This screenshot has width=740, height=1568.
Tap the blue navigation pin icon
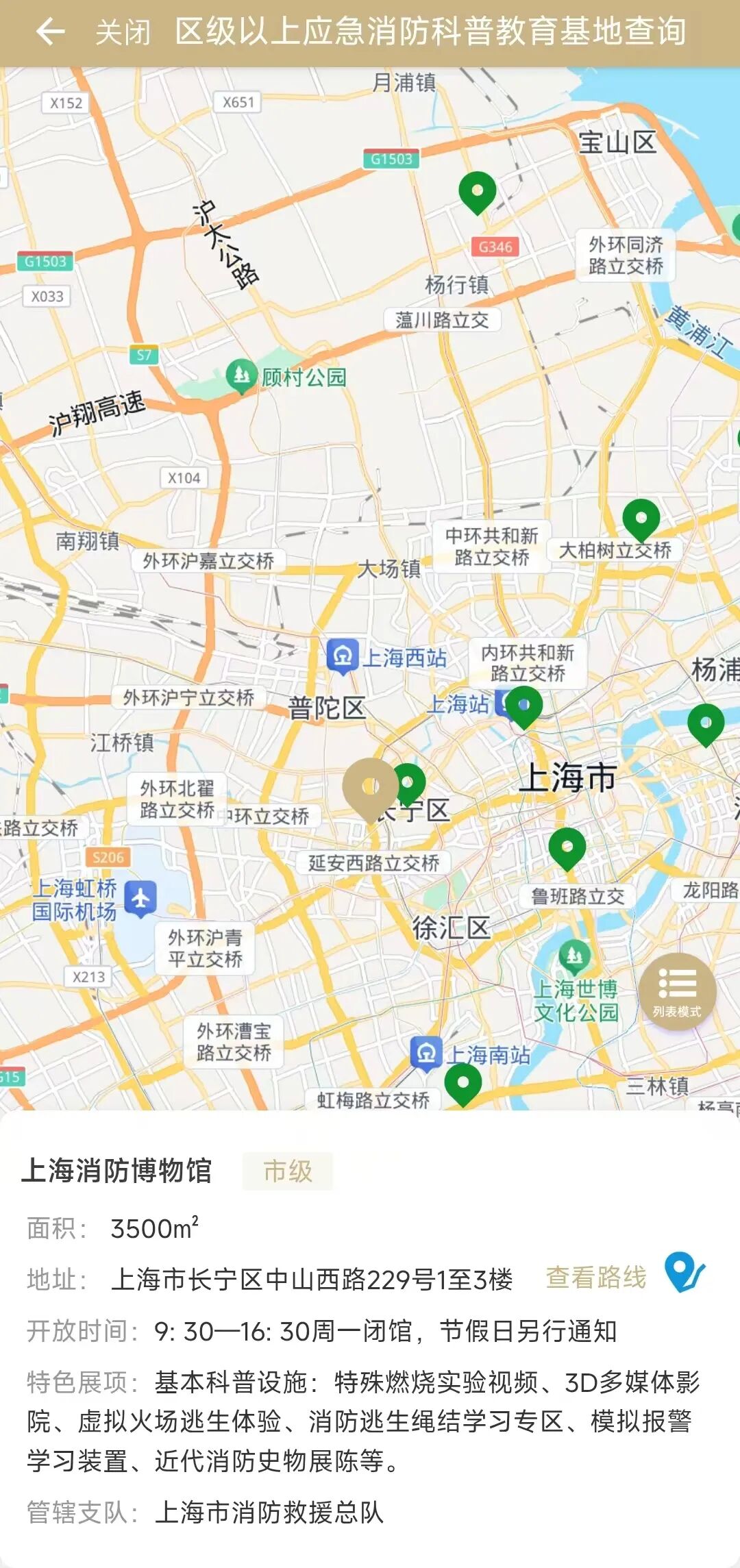tap(684, 1273)
